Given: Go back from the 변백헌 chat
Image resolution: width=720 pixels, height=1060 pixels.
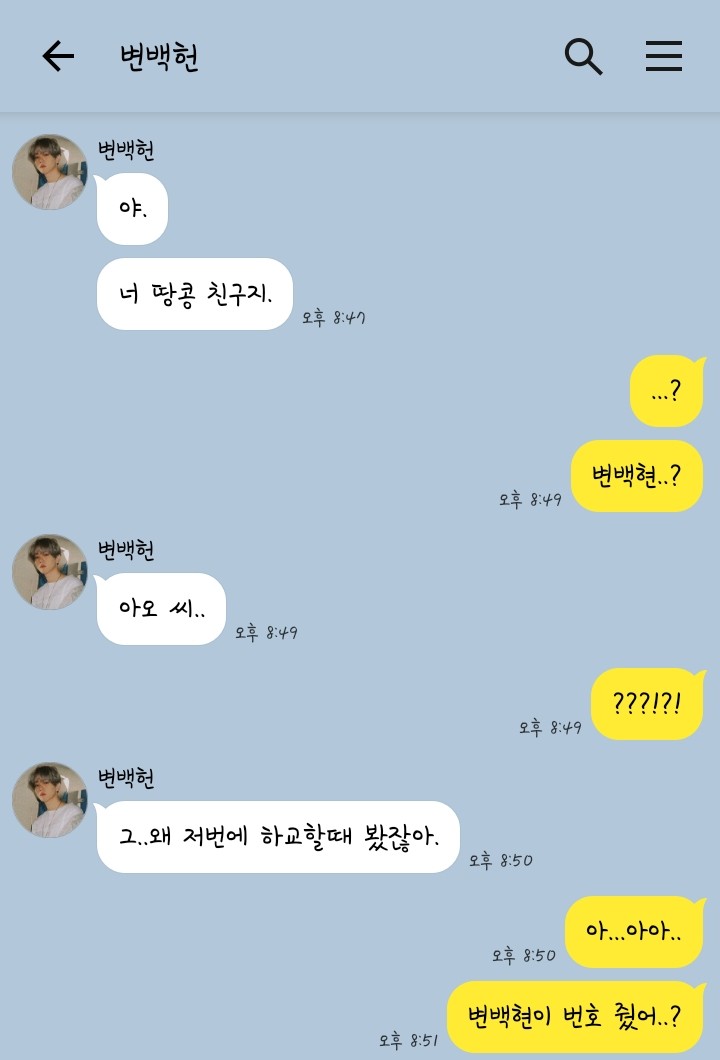Looking at the screenshot, I should point(58,57).
